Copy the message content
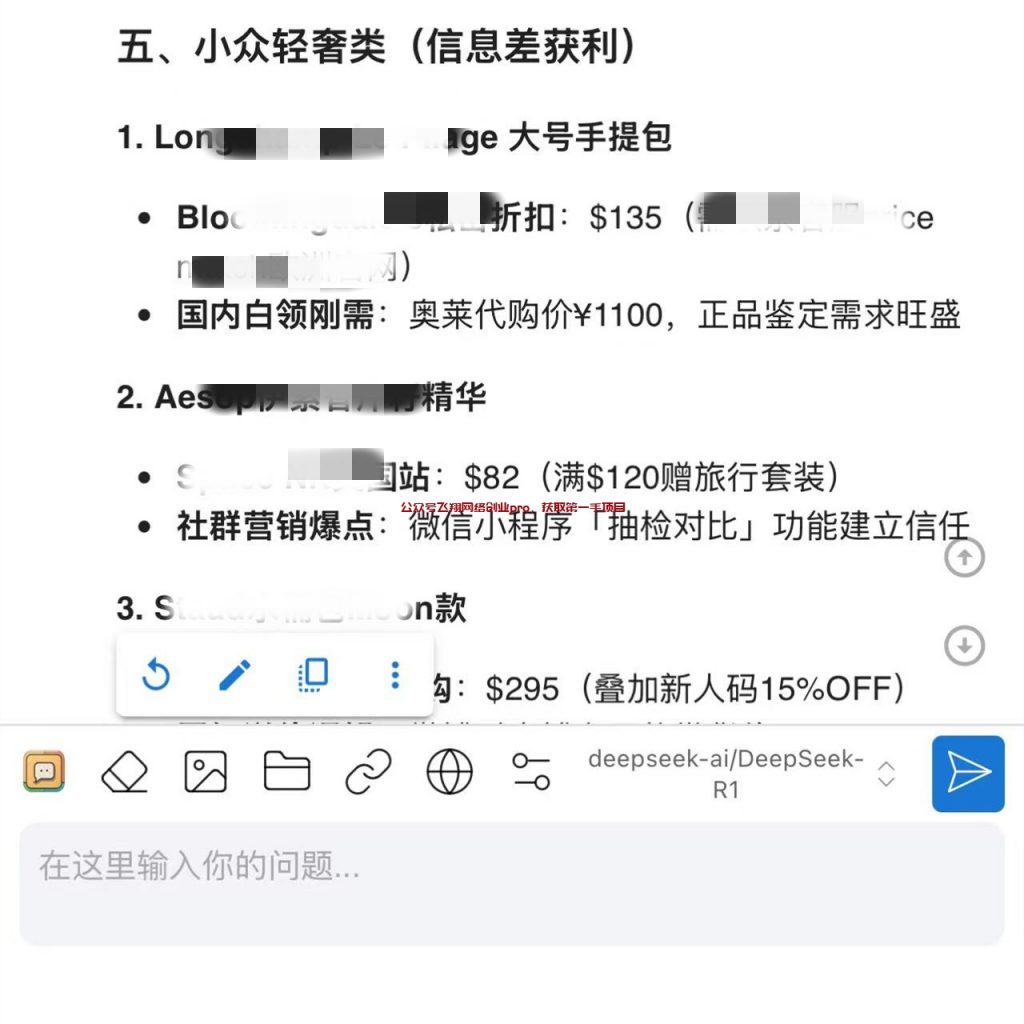The height and width of the screenshot is (1024, 1024). [x=314, y=676]
